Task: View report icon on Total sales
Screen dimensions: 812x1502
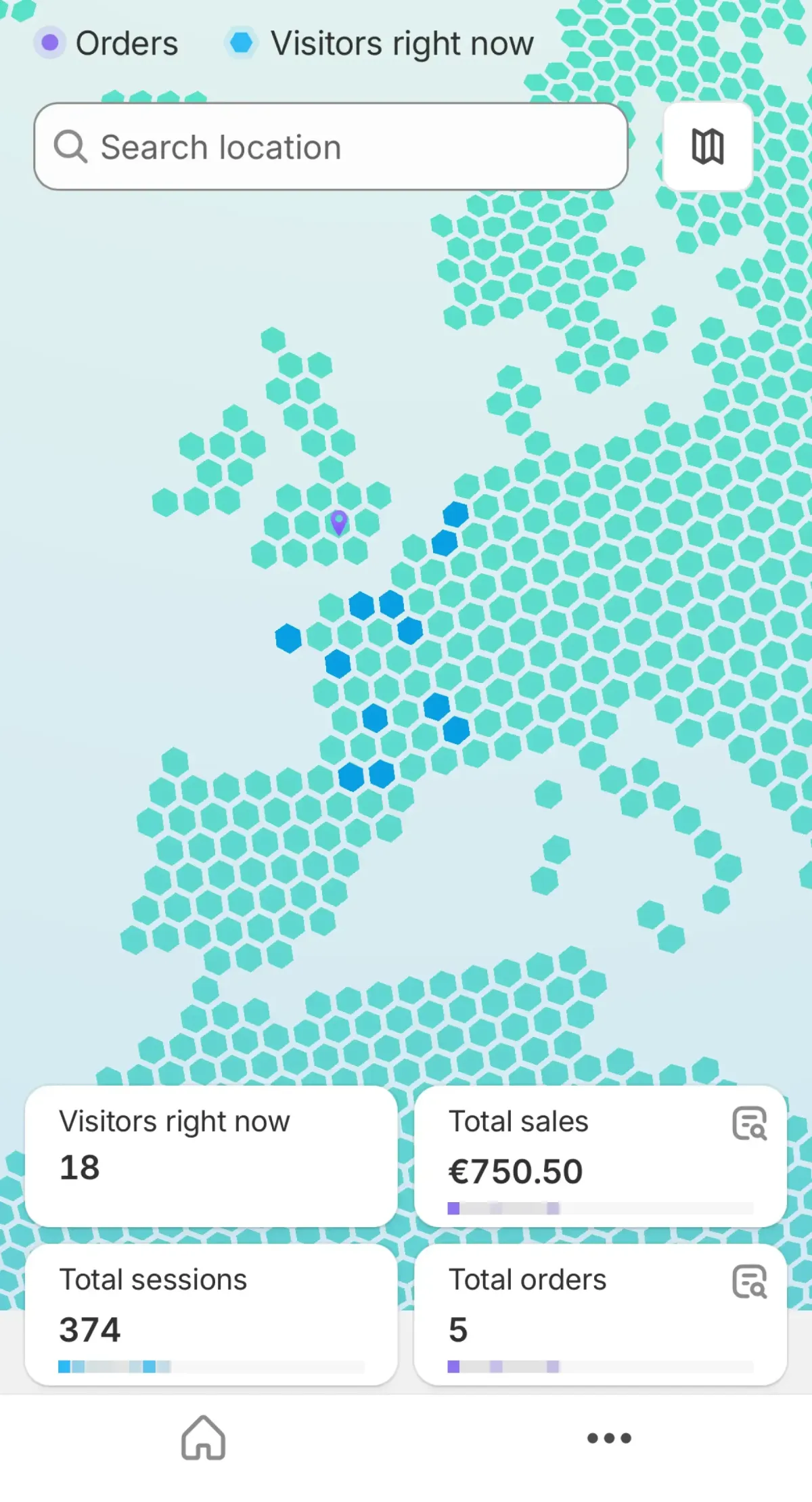Action: [749, 1124]
